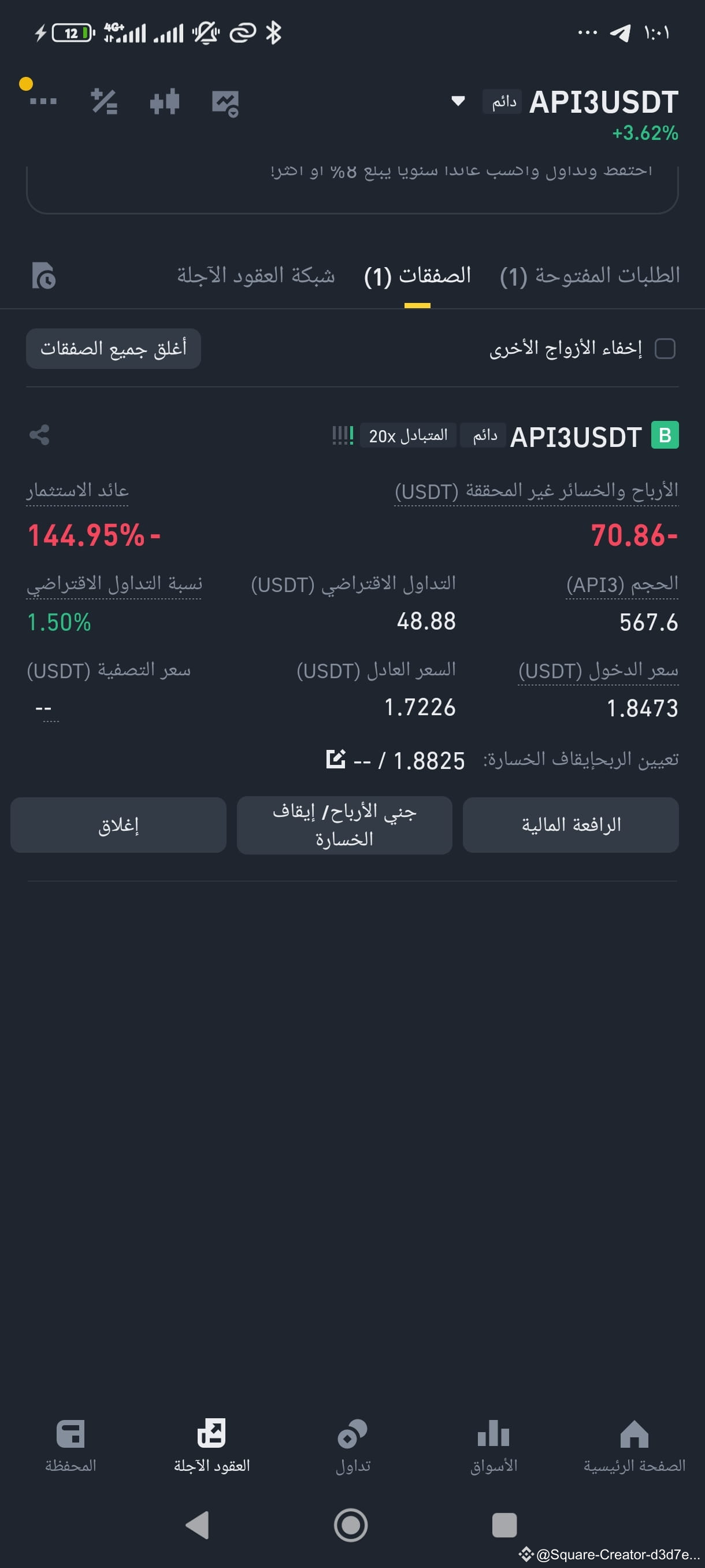Select the funding rate percent icon
This screenshot has height=1568, width=705.
tap(104, 102)
